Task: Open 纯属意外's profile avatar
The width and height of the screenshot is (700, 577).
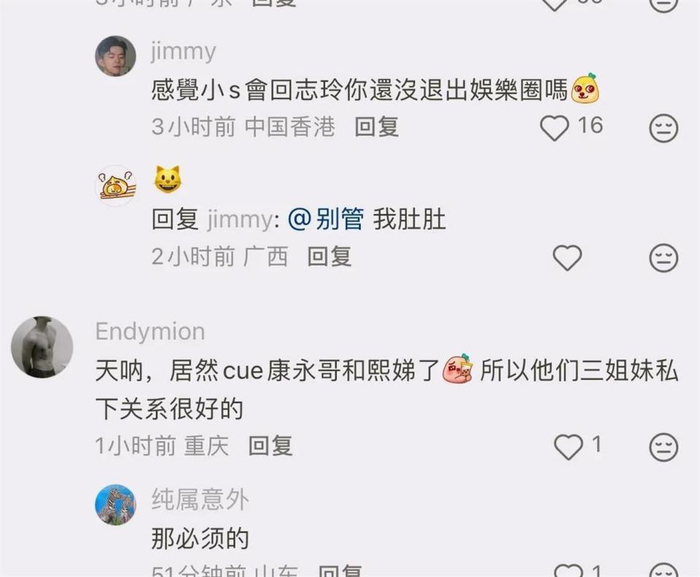Action: pos(115,505)
